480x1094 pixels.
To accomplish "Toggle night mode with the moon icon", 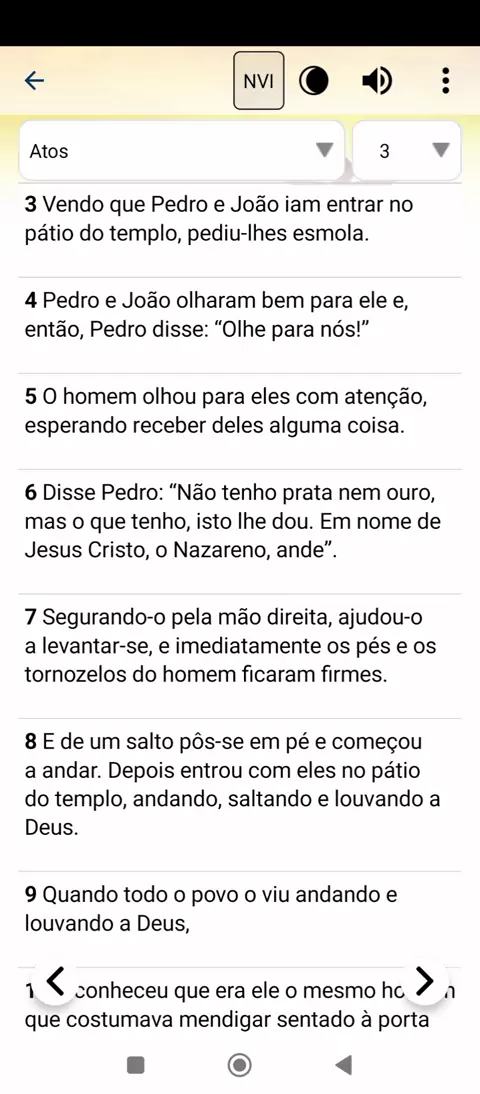I will click(313, 82).
